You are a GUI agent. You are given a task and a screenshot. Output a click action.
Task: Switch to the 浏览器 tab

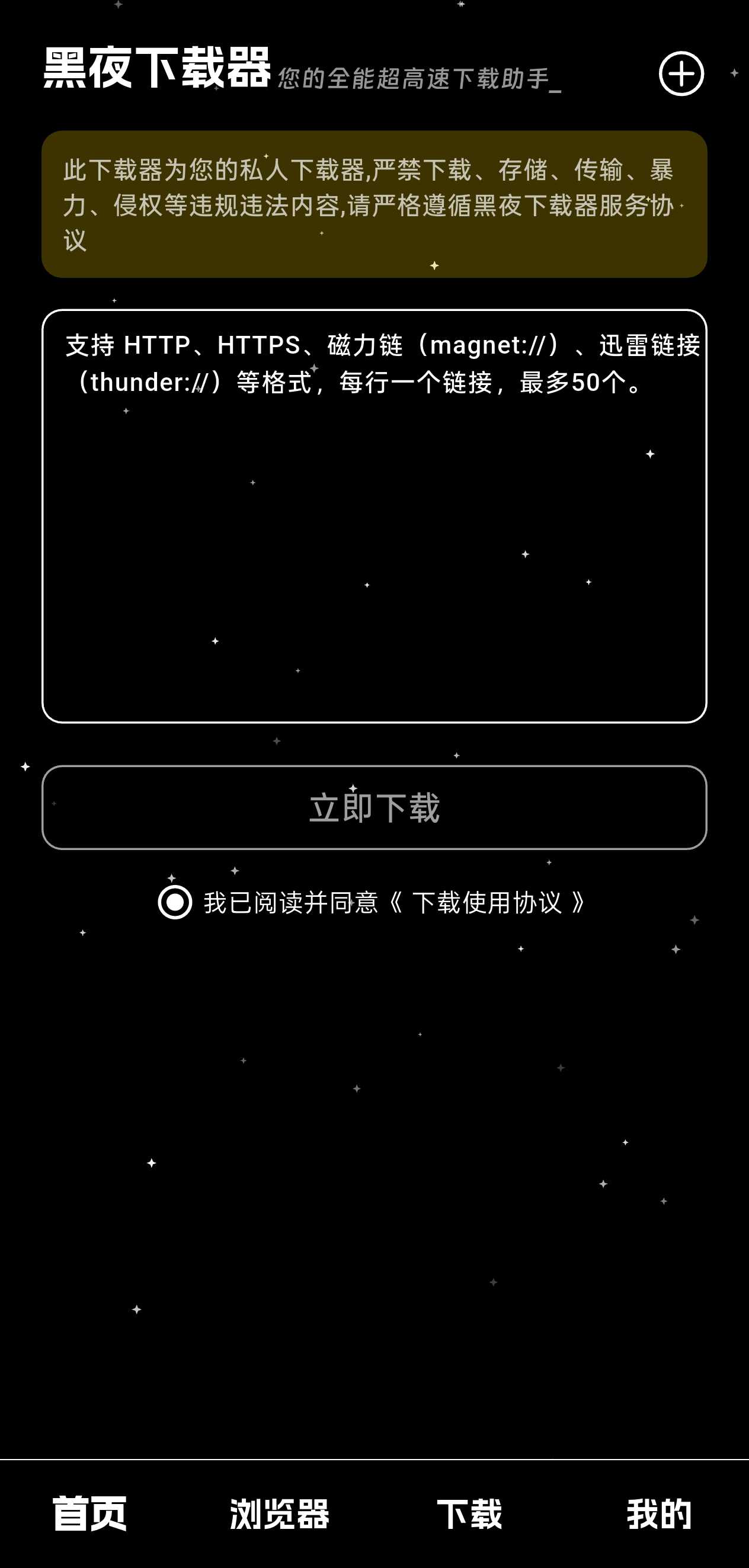pyautogui.click(x=280, y=1514)
